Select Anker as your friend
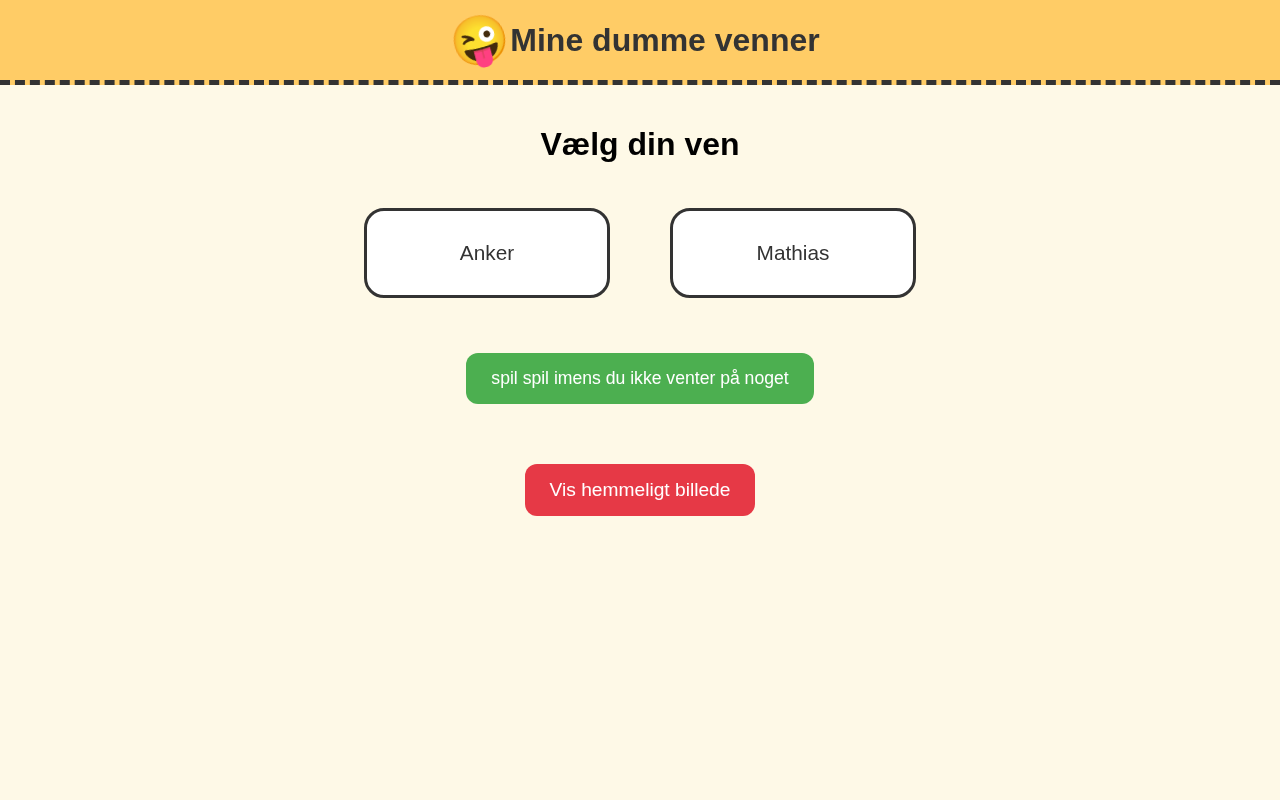 [487, 253]
